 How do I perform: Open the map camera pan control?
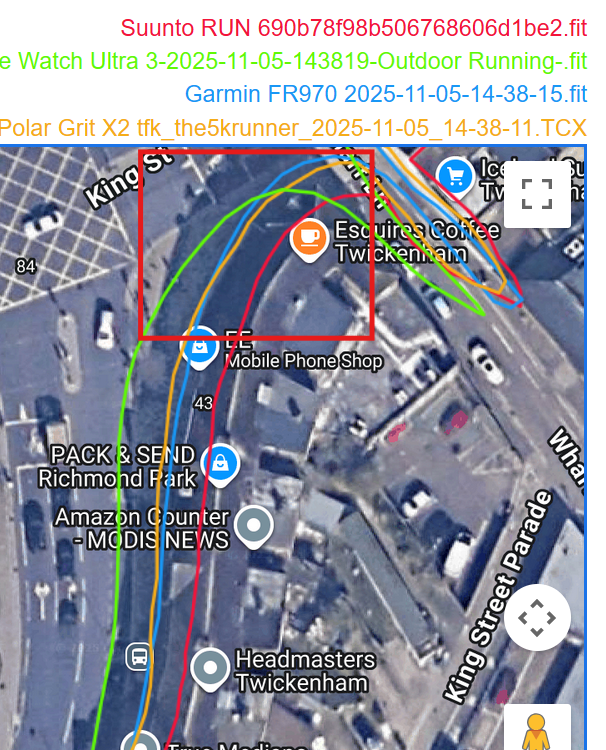click(x=537, y=618)
